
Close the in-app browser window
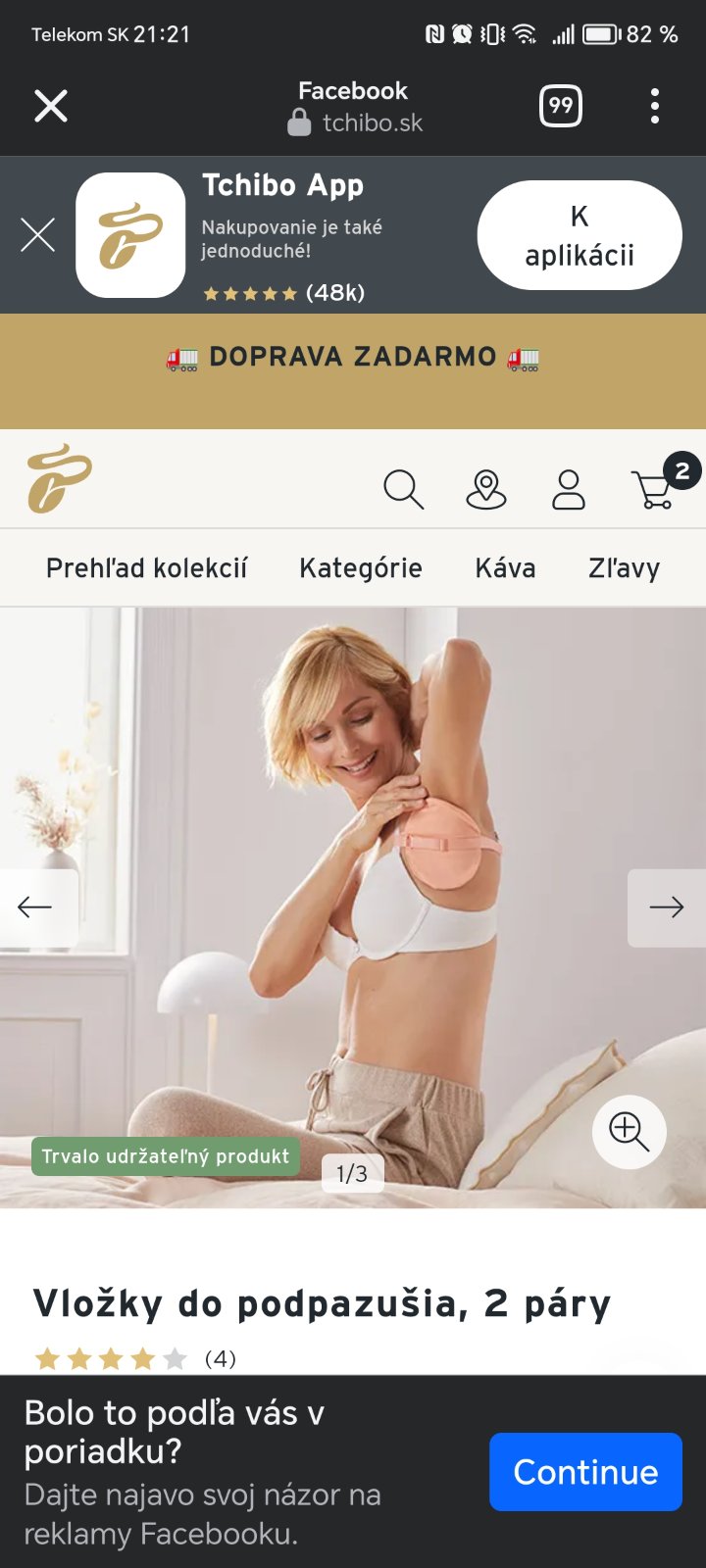coord(51,106)
